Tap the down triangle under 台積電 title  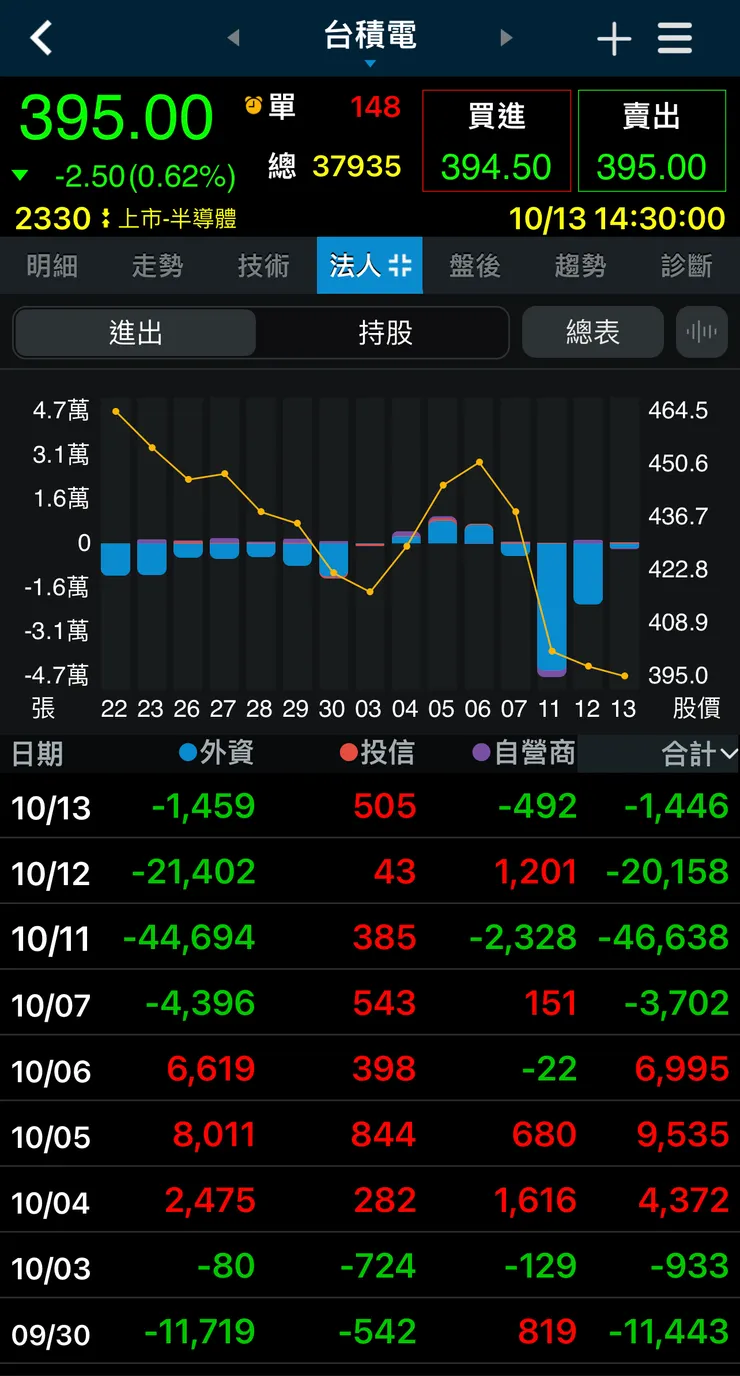pos(370,62)
